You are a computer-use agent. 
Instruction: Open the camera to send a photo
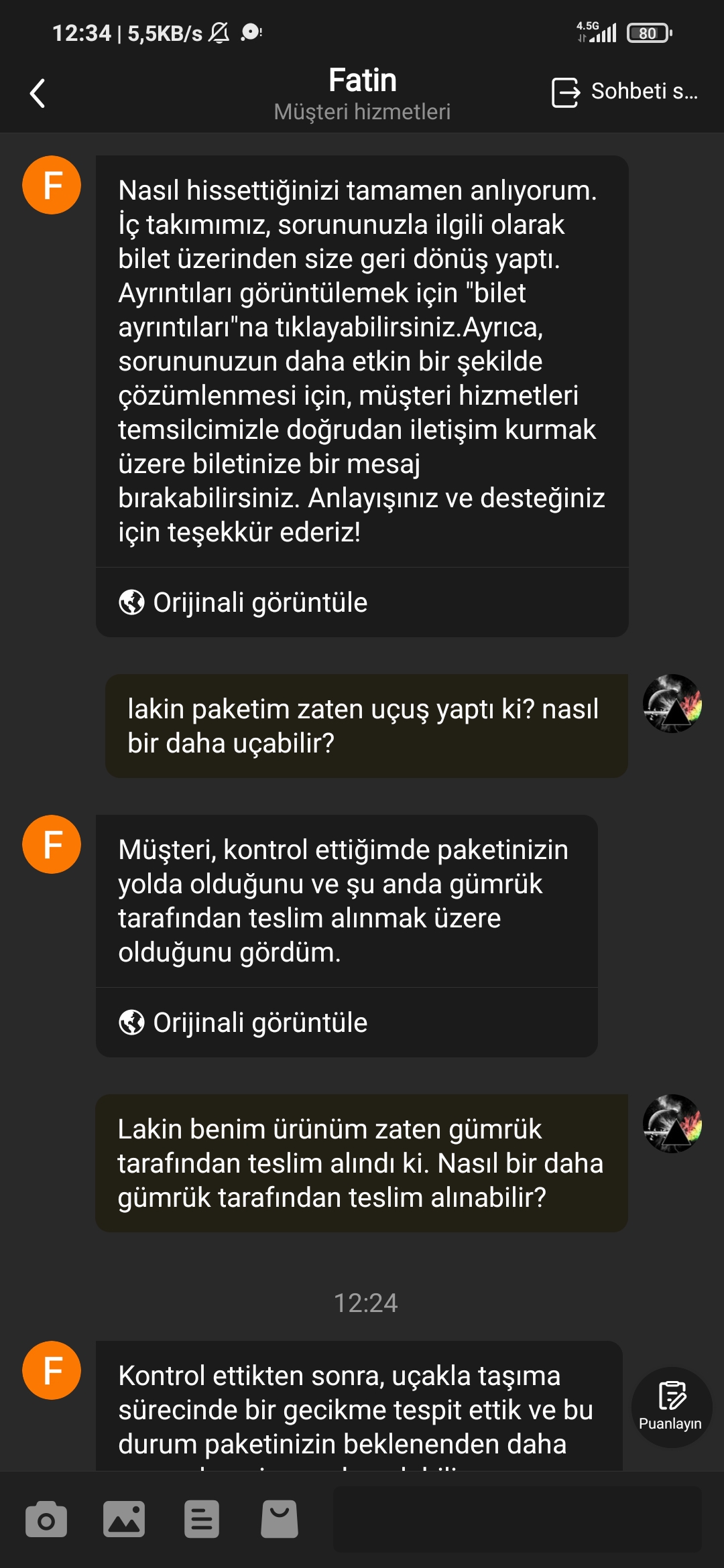(46, 1519)
